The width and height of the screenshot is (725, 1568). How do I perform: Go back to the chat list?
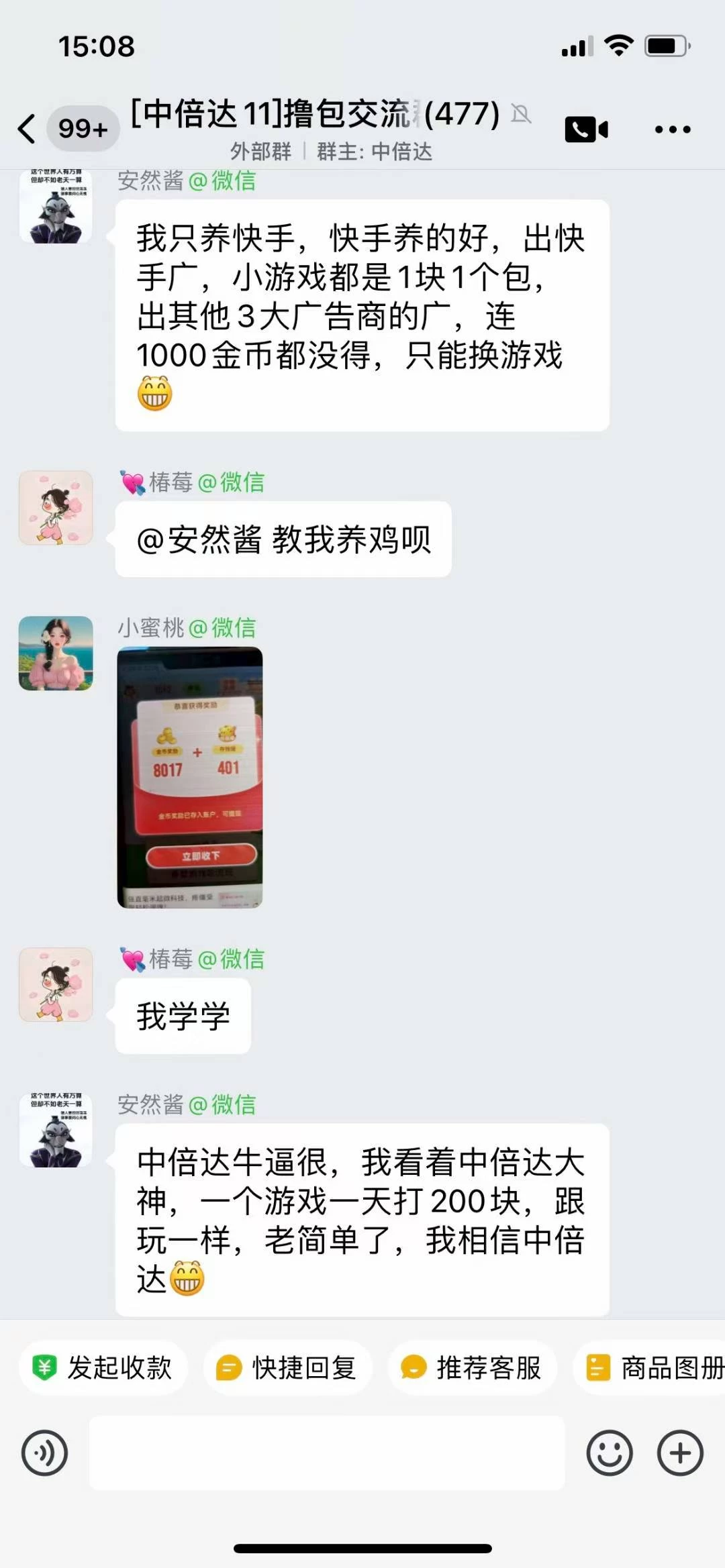tap(27, 128)
